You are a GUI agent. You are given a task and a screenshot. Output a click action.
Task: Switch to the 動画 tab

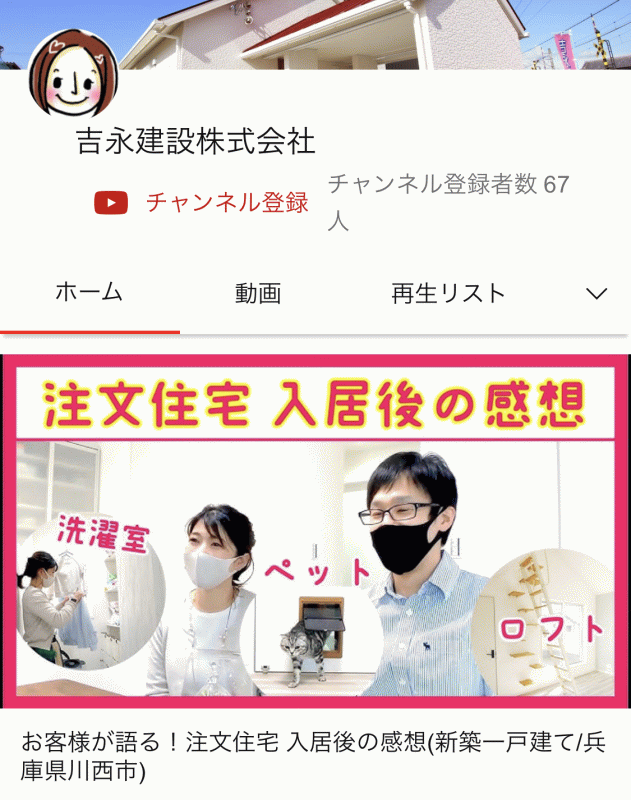[258, 293]
